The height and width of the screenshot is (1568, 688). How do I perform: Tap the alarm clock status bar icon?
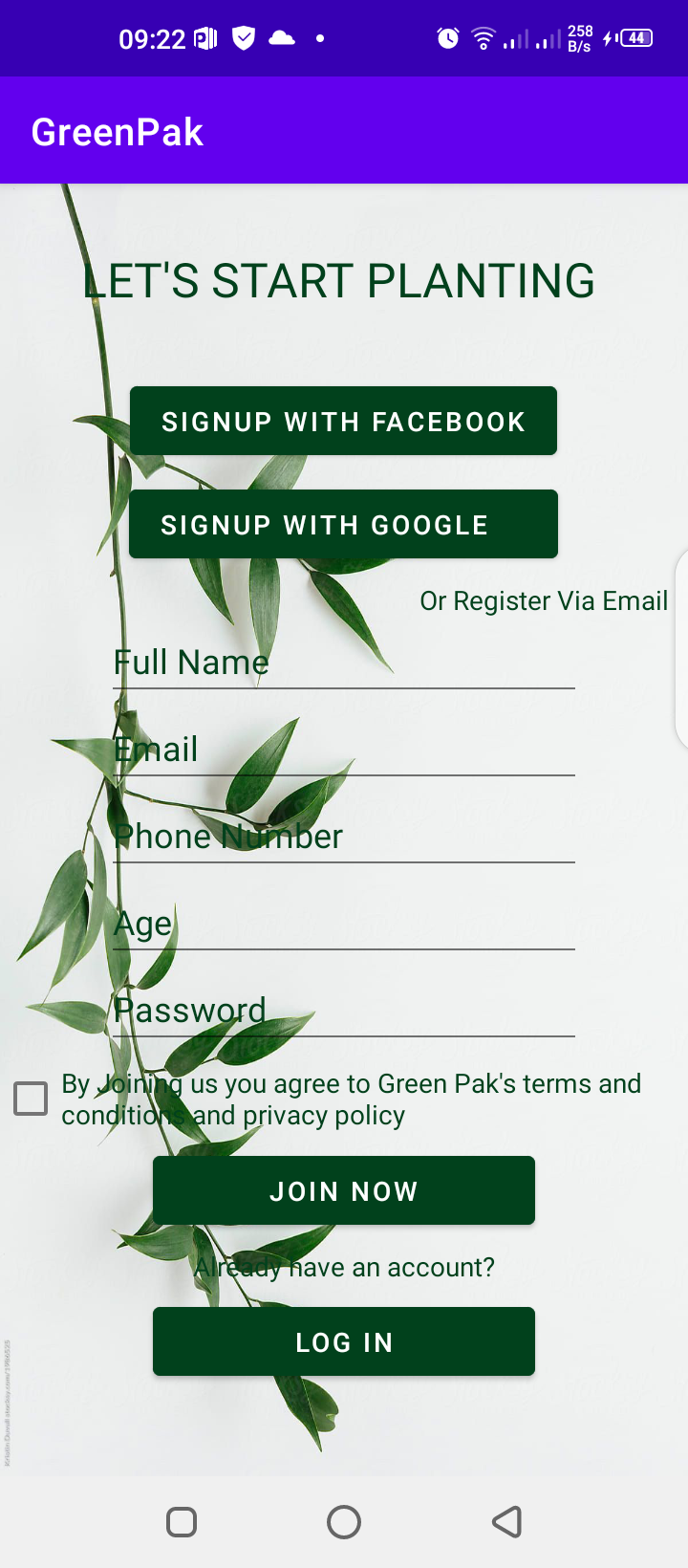447,38
